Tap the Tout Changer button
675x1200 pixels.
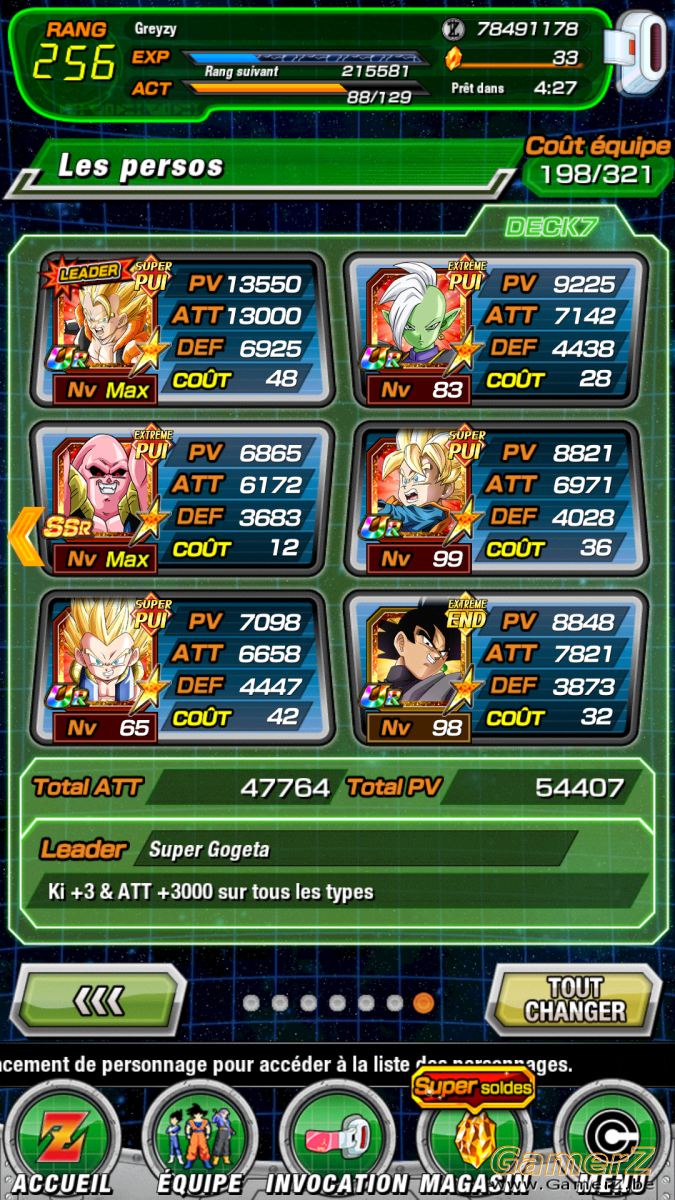click(x=574, y=1000)
